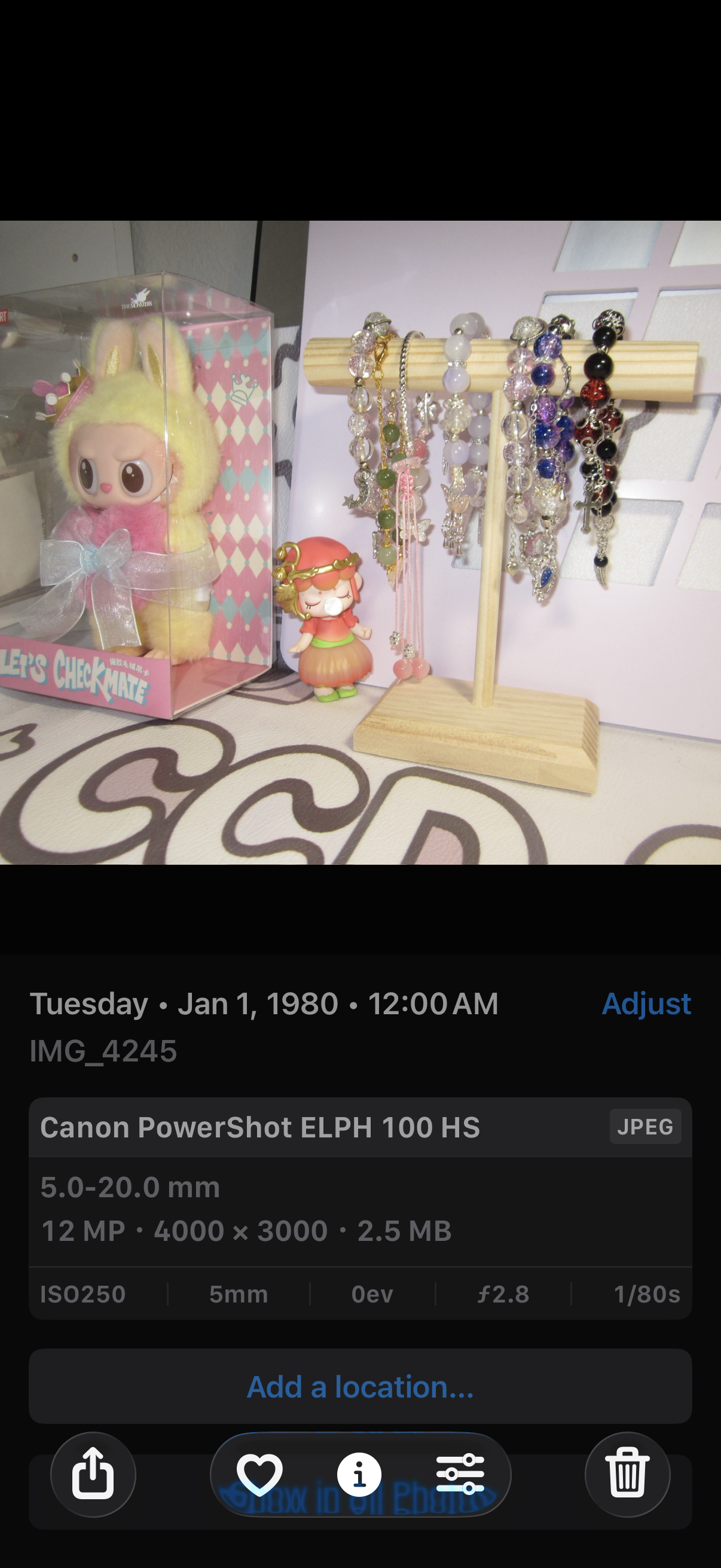Open the photo editing adjustments
This screenshot has width=721, height=1568.
pos(460,1474)
